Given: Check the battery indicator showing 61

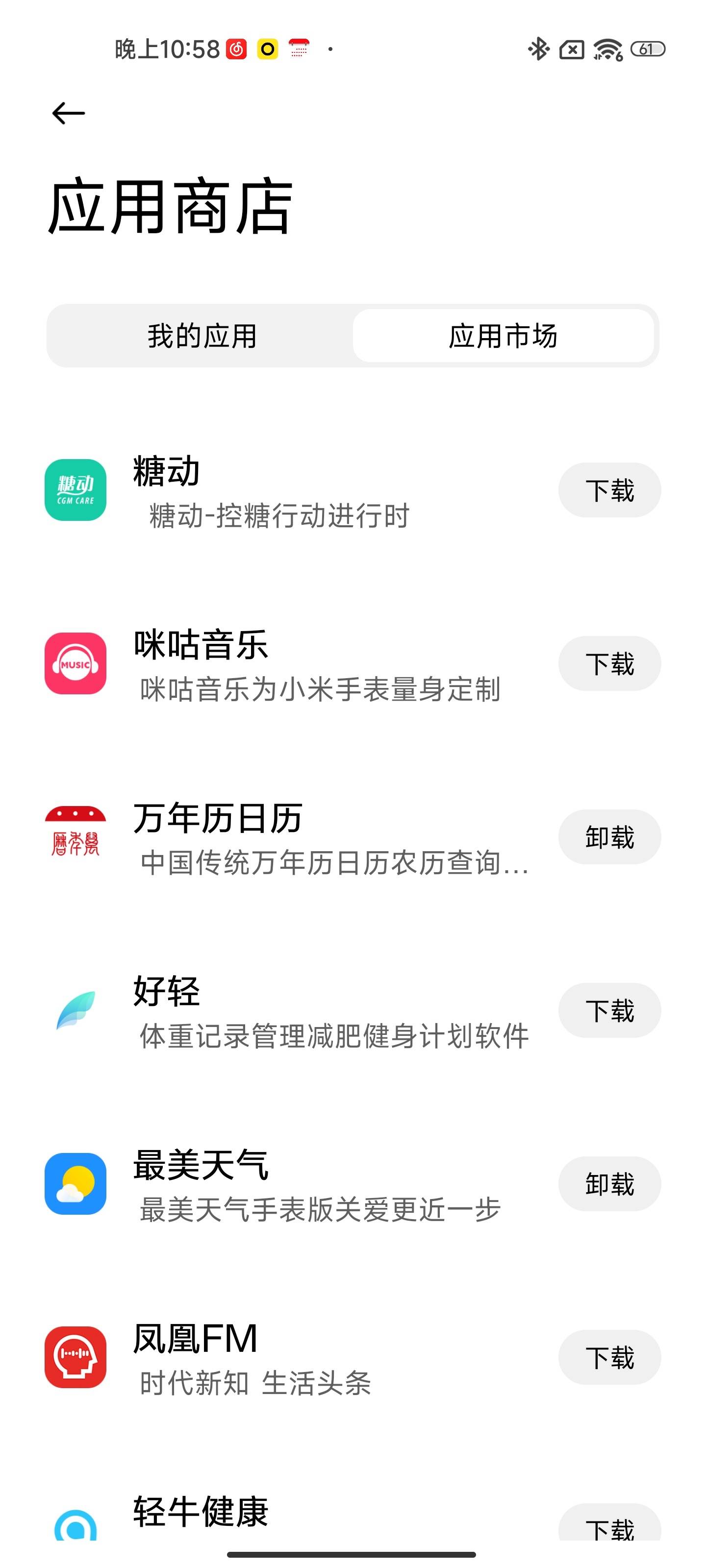Looking at the screenshot, I should (x=648, y=52).
